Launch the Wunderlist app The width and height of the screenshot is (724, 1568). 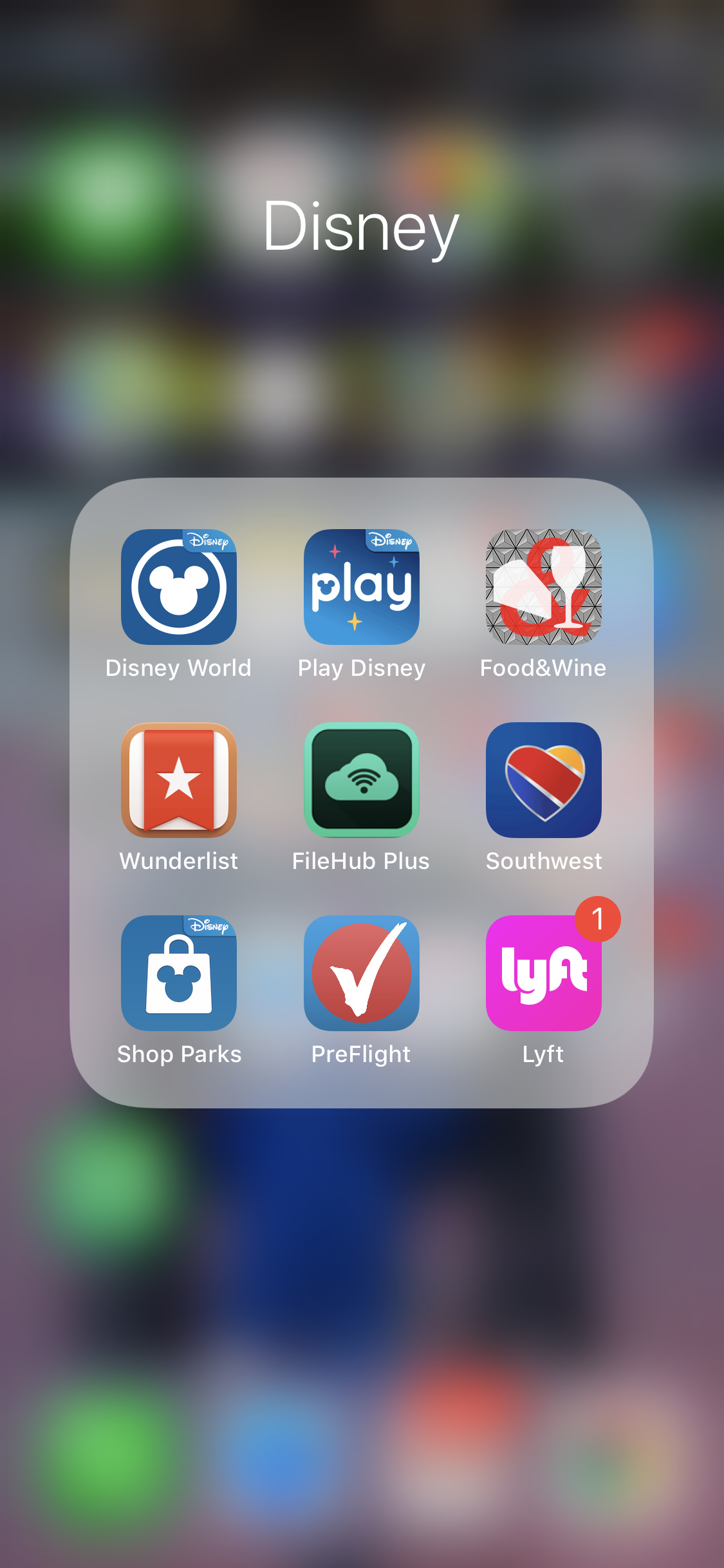pyautogui.click(x=179, y=780)
